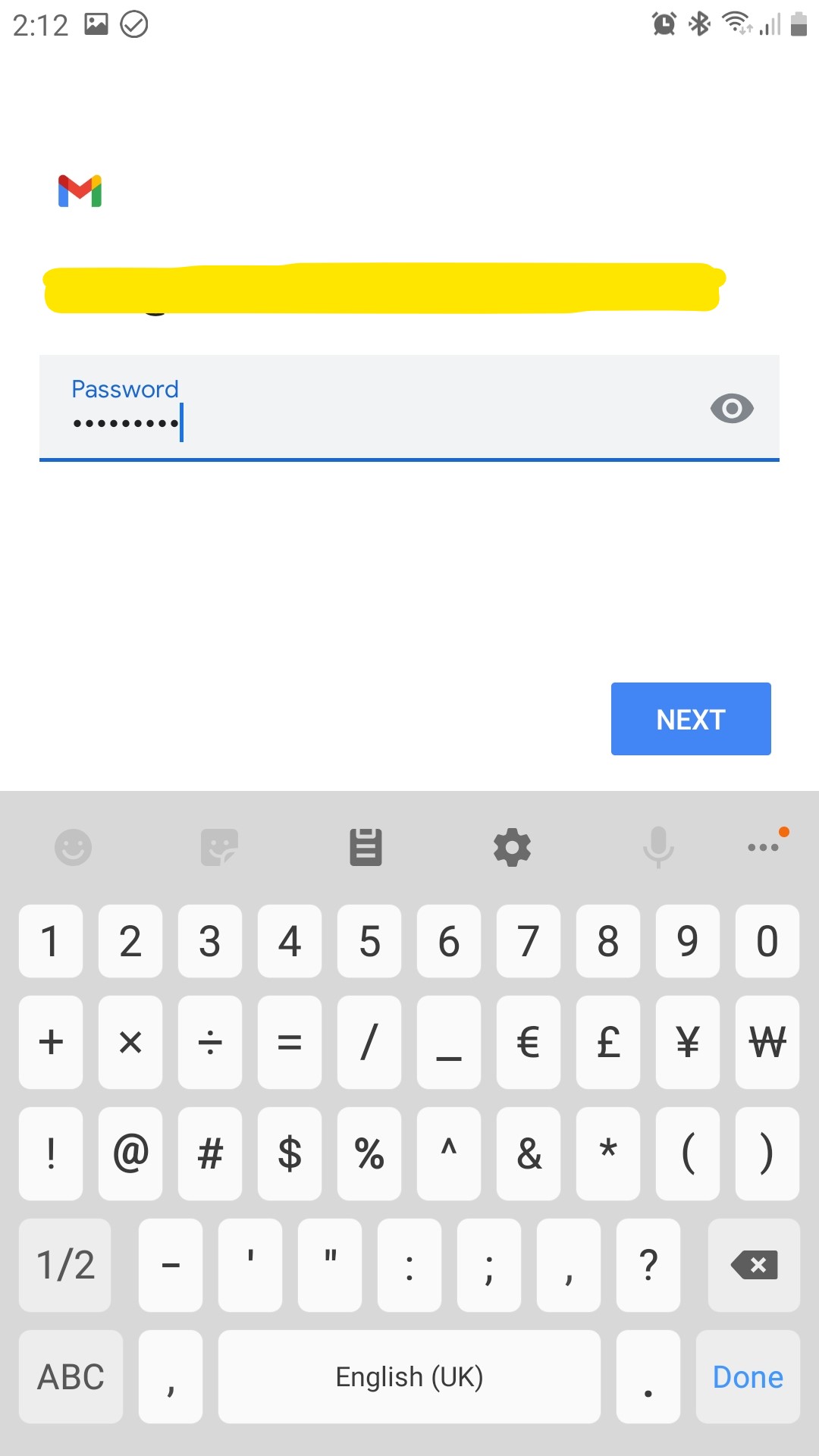
Task: Open the sticker icon on keyboard
Action: point(219,847)
